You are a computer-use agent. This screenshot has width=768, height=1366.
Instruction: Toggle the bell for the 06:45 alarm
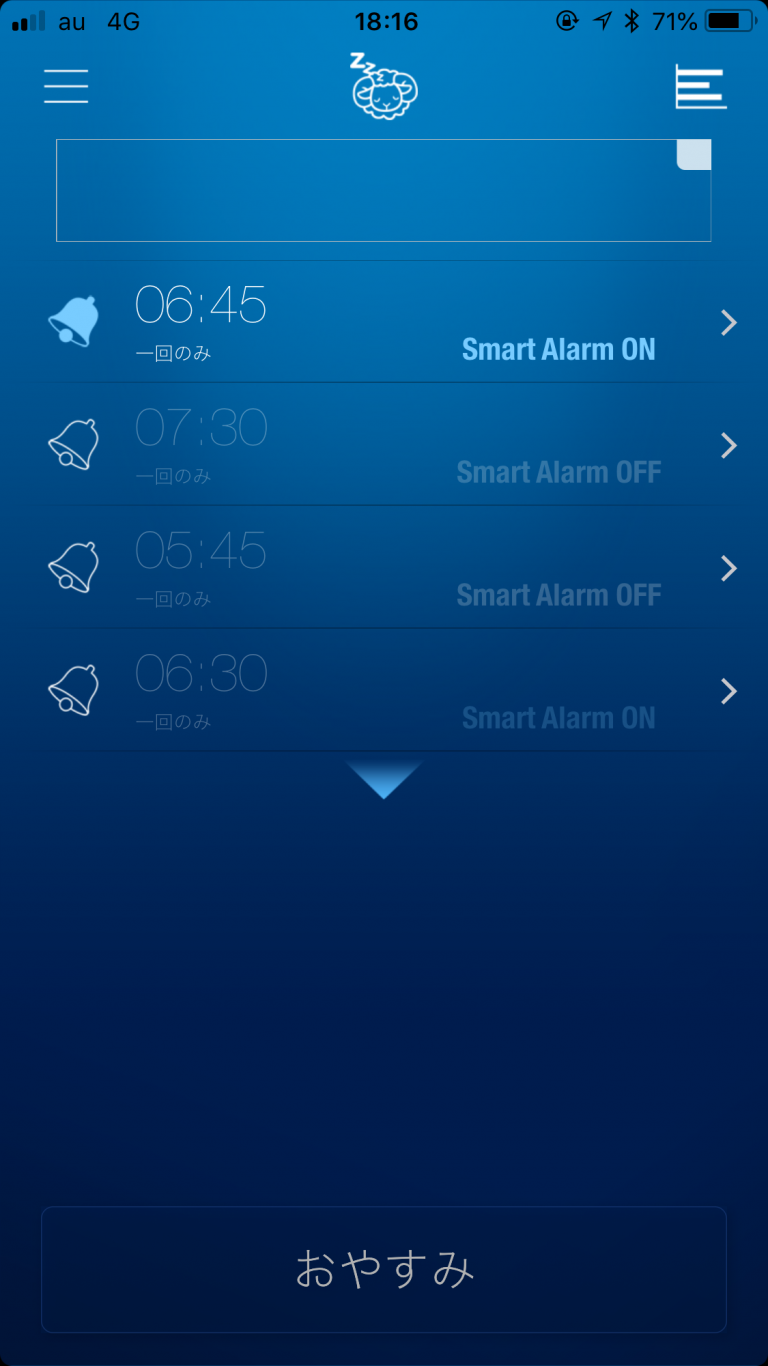click(74, 321)
